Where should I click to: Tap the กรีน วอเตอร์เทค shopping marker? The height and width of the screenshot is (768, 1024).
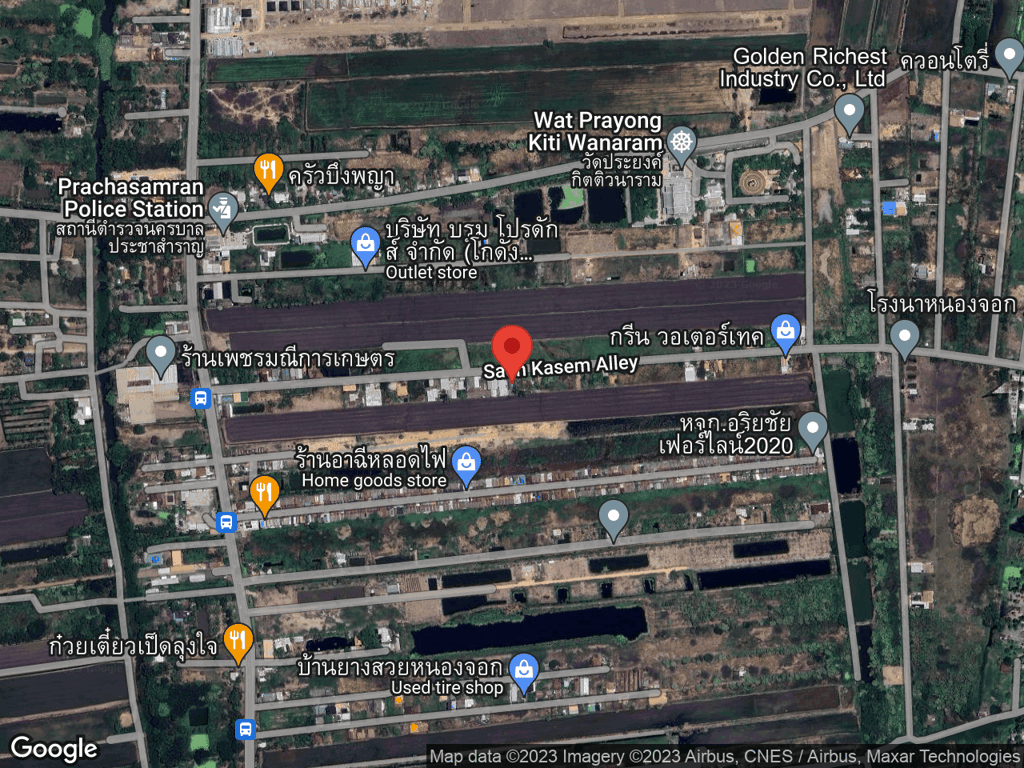point(786,332)
